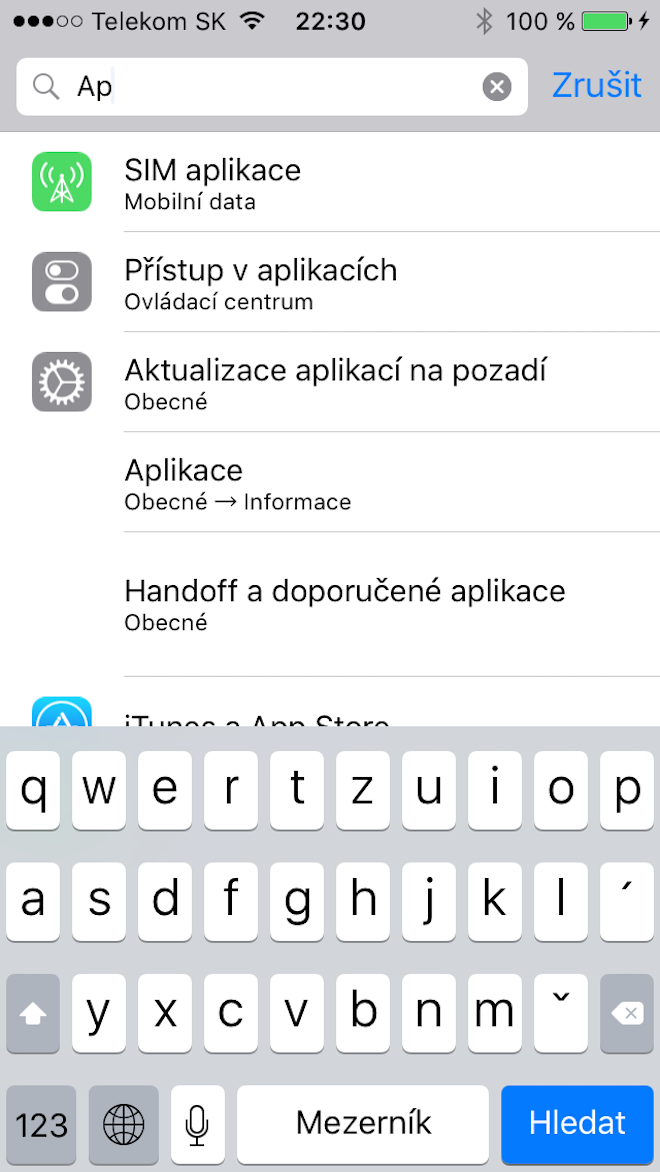Tap Zrušit to cancel search
Screen dimensions: 660x1172
[596, 86]
